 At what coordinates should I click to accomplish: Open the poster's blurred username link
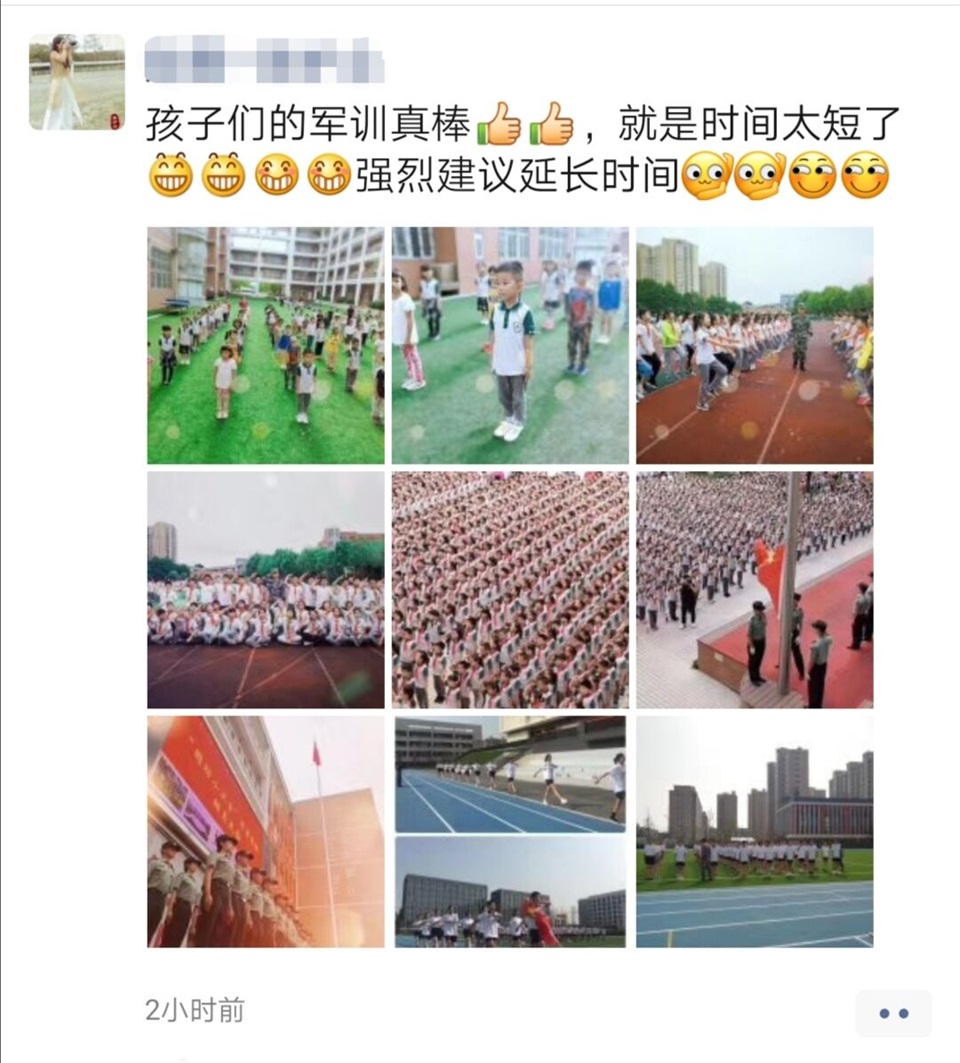tap(264, 59)
